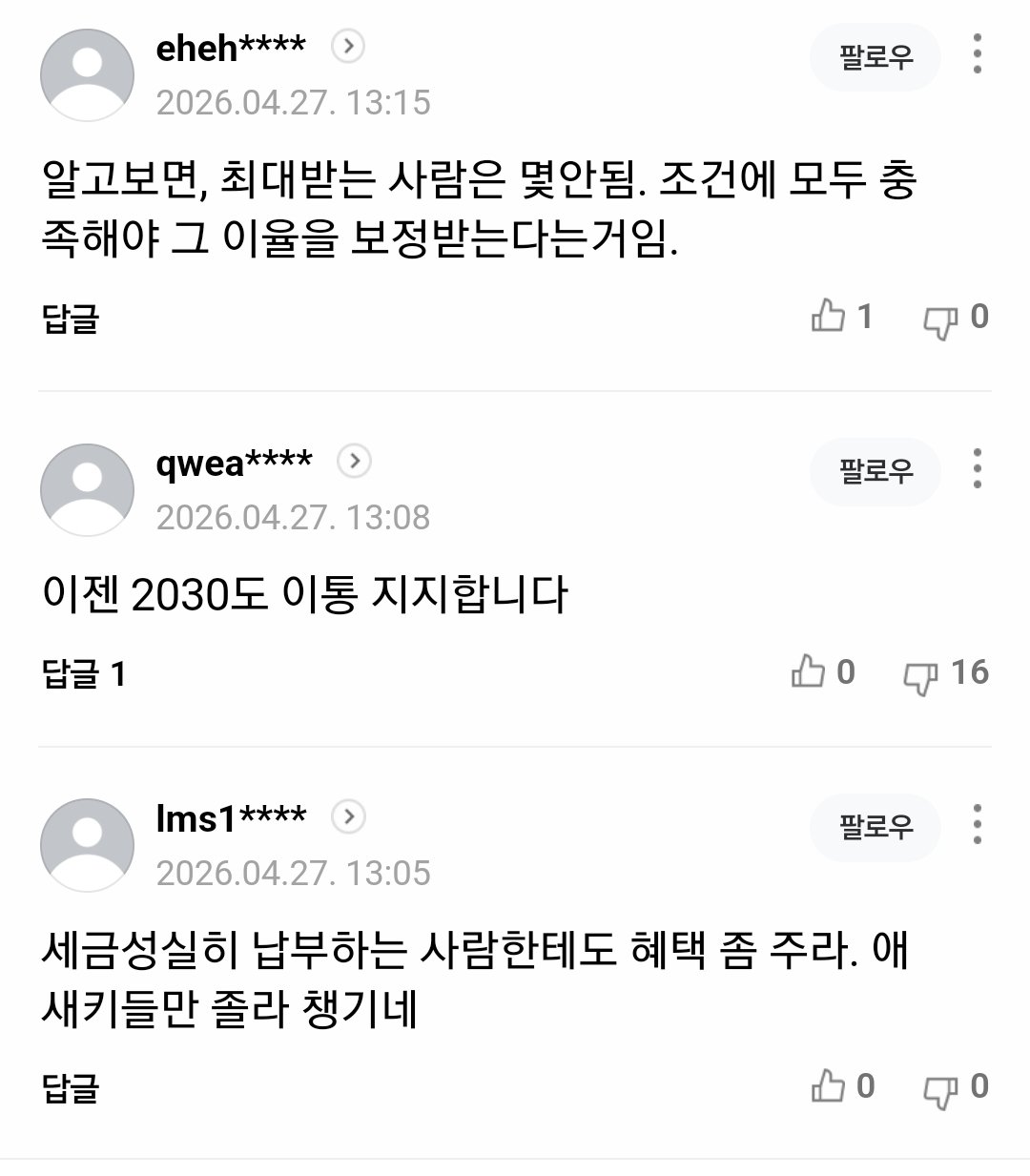This screenshot has height=1176, width=1030.
Task: Open lms1**** profile via the chevron
Action: (349, 816)
